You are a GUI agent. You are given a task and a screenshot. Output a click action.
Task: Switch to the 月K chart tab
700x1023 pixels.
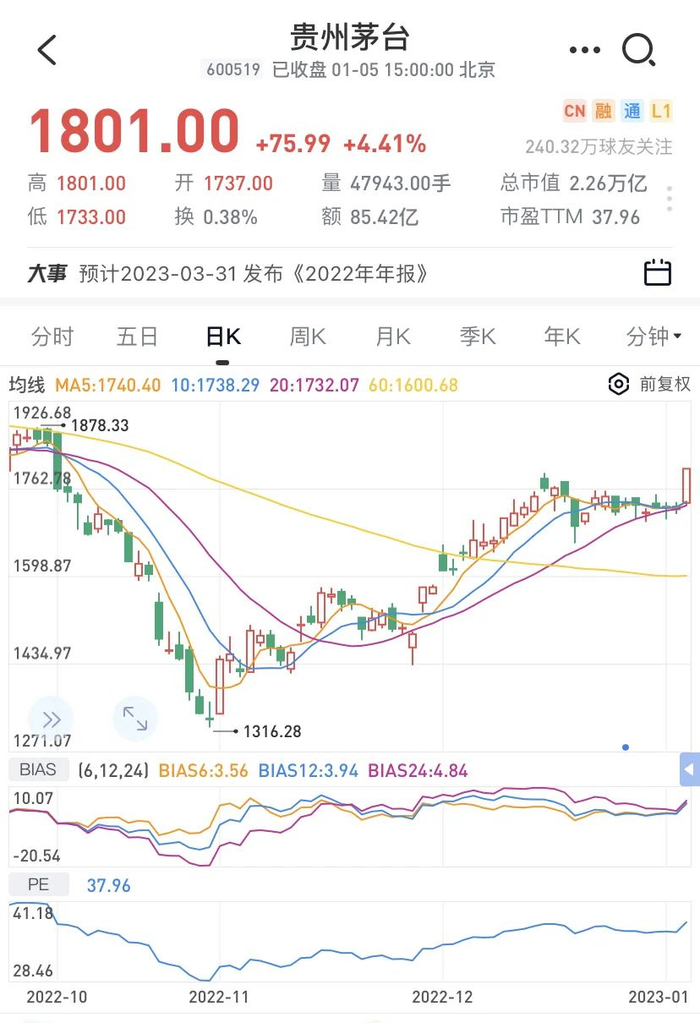393,337
